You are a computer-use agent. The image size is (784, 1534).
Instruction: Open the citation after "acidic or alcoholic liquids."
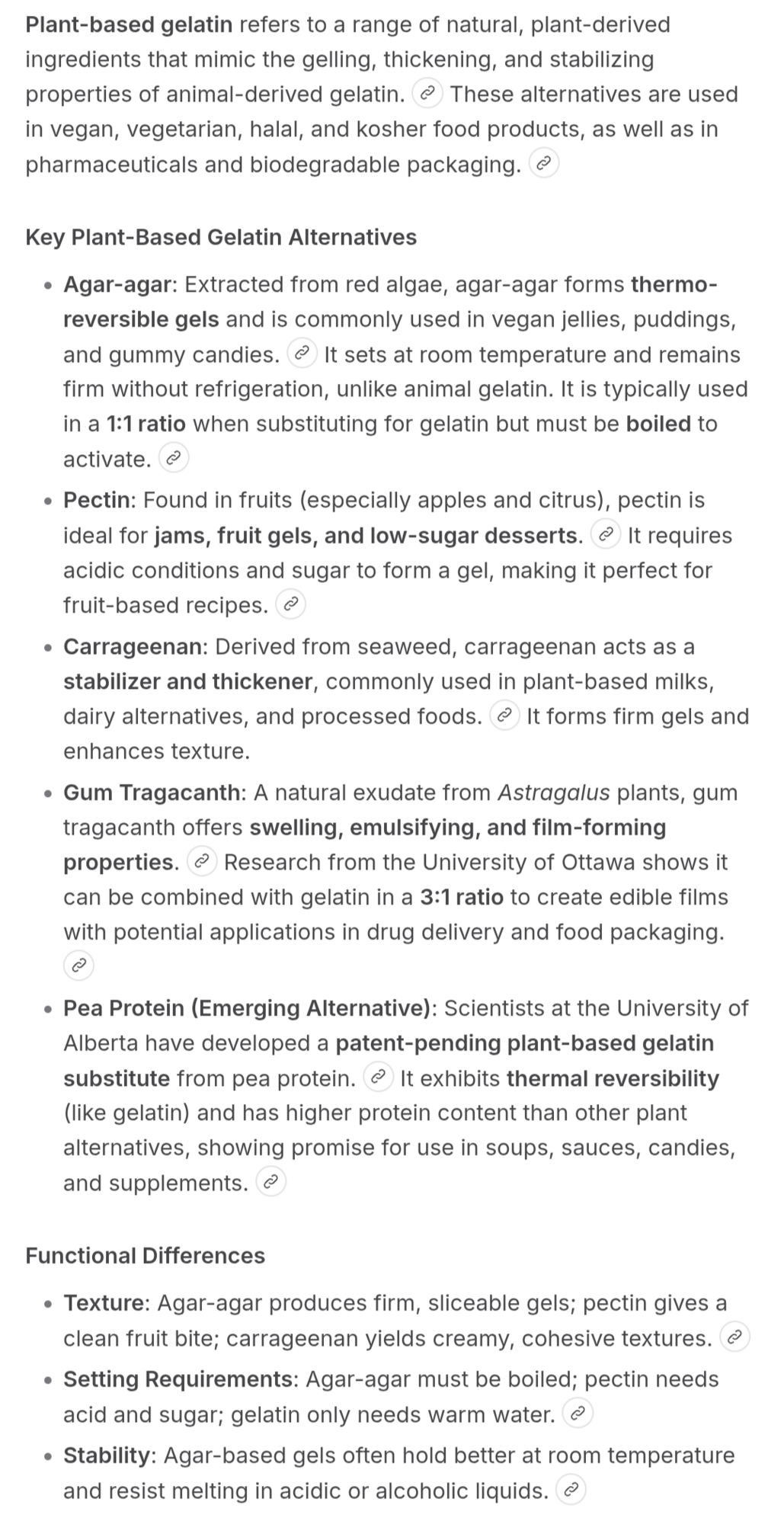[x=571, y=1491]
